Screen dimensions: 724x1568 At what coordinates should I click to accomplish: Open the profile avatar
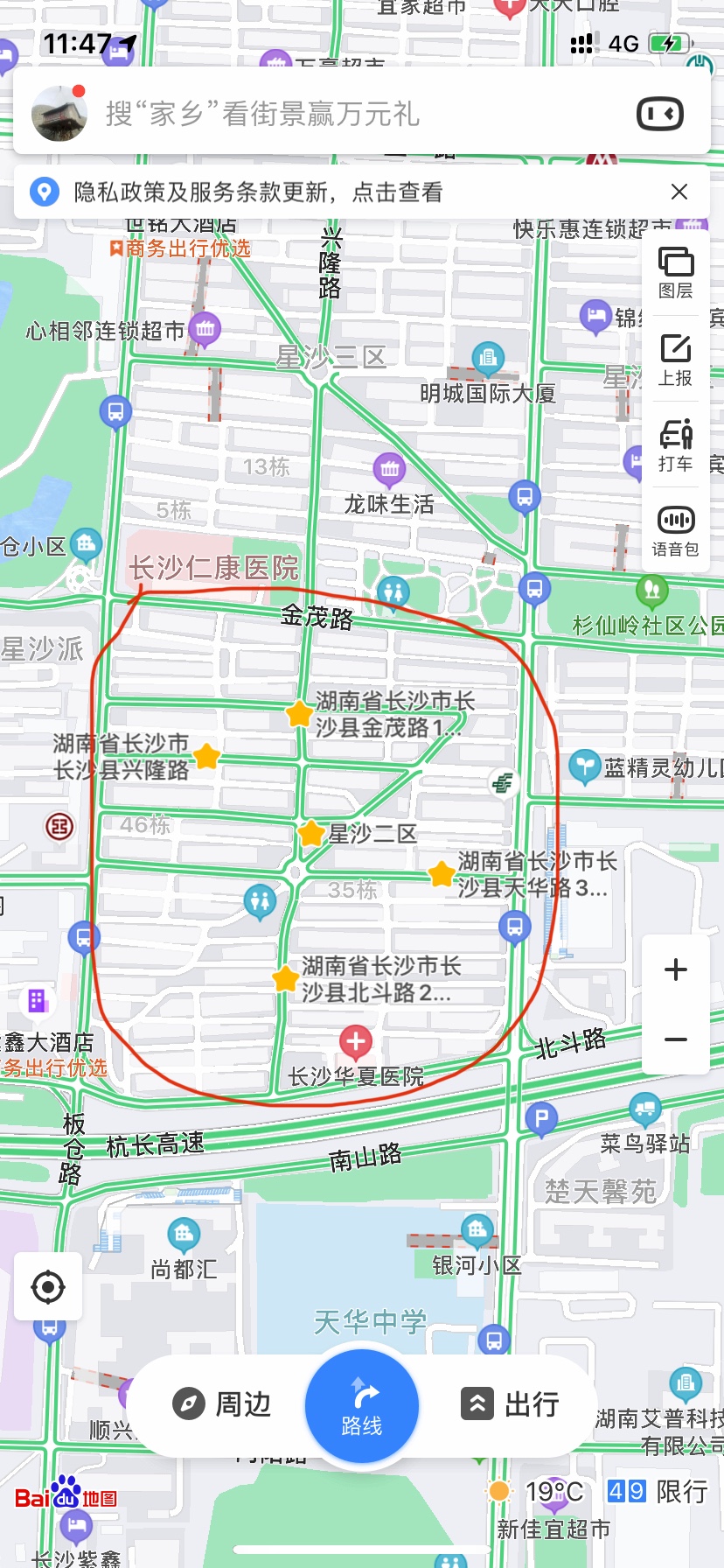click(x=59, y=114)
